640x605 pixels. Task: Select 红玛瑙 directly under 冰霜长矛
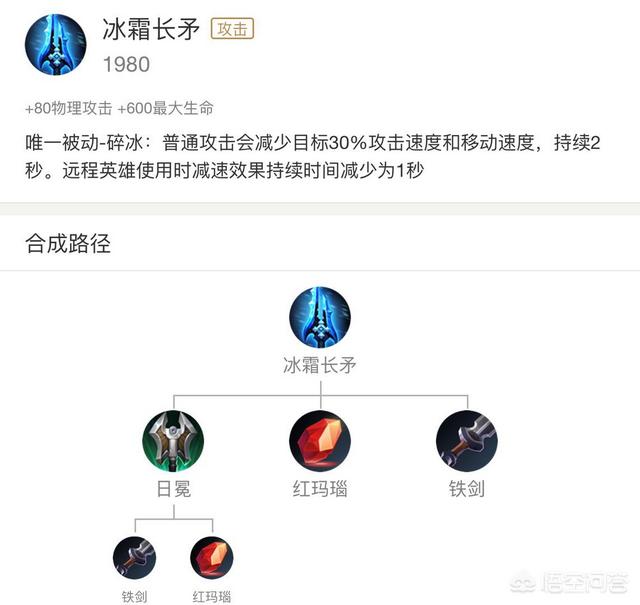[x=320, y=441]
